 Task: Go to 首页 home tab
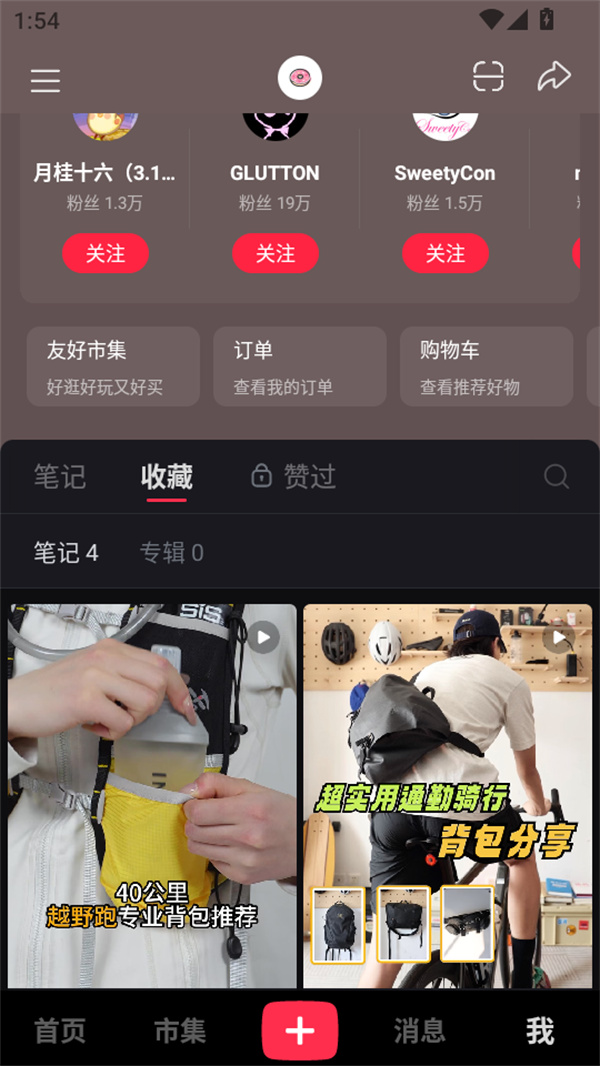pyautogui.click(x=60, y=1031)
